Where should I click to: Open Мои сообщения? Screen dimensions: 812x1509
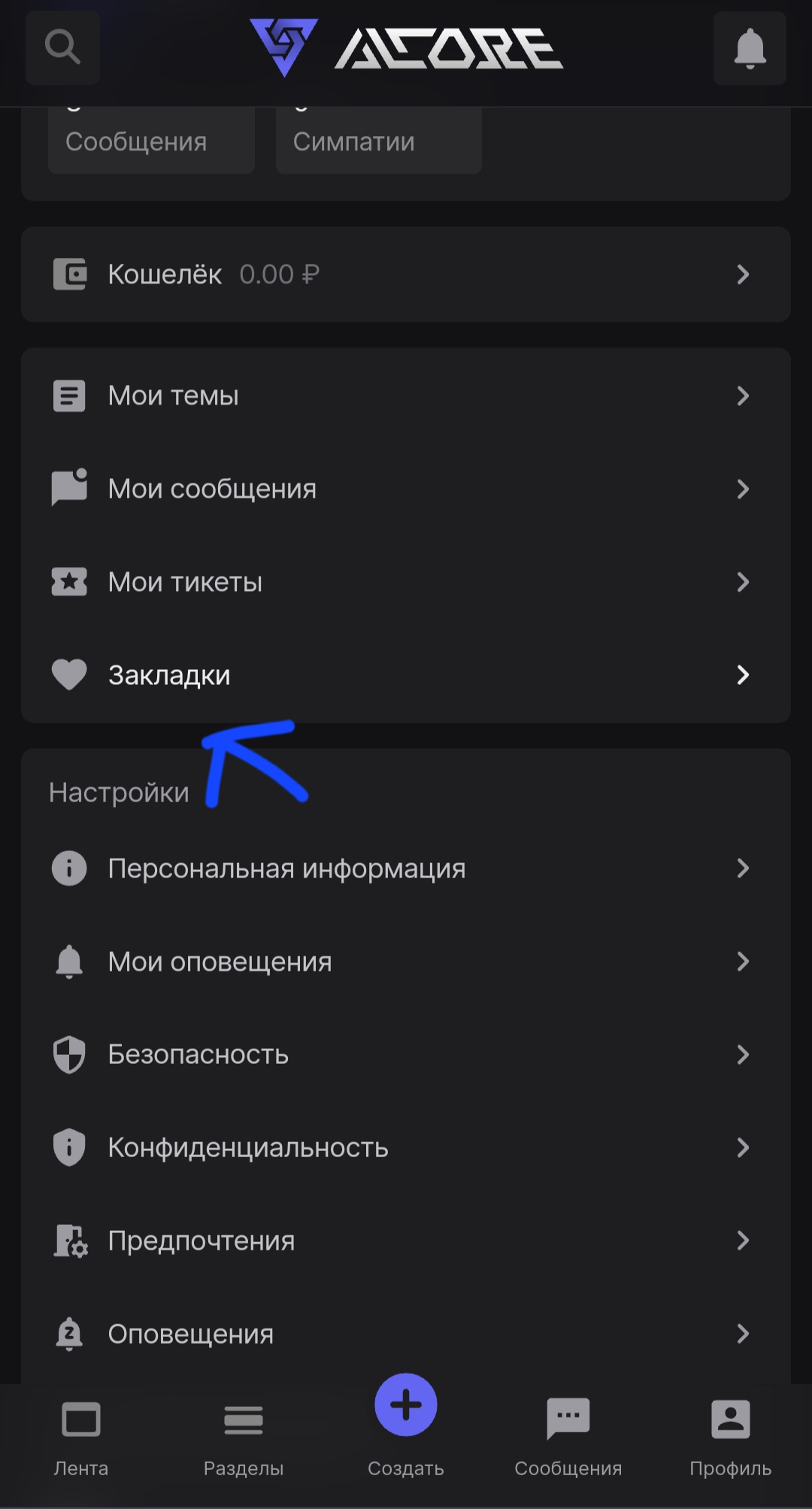pyautogui.click(x=405, y=489)
